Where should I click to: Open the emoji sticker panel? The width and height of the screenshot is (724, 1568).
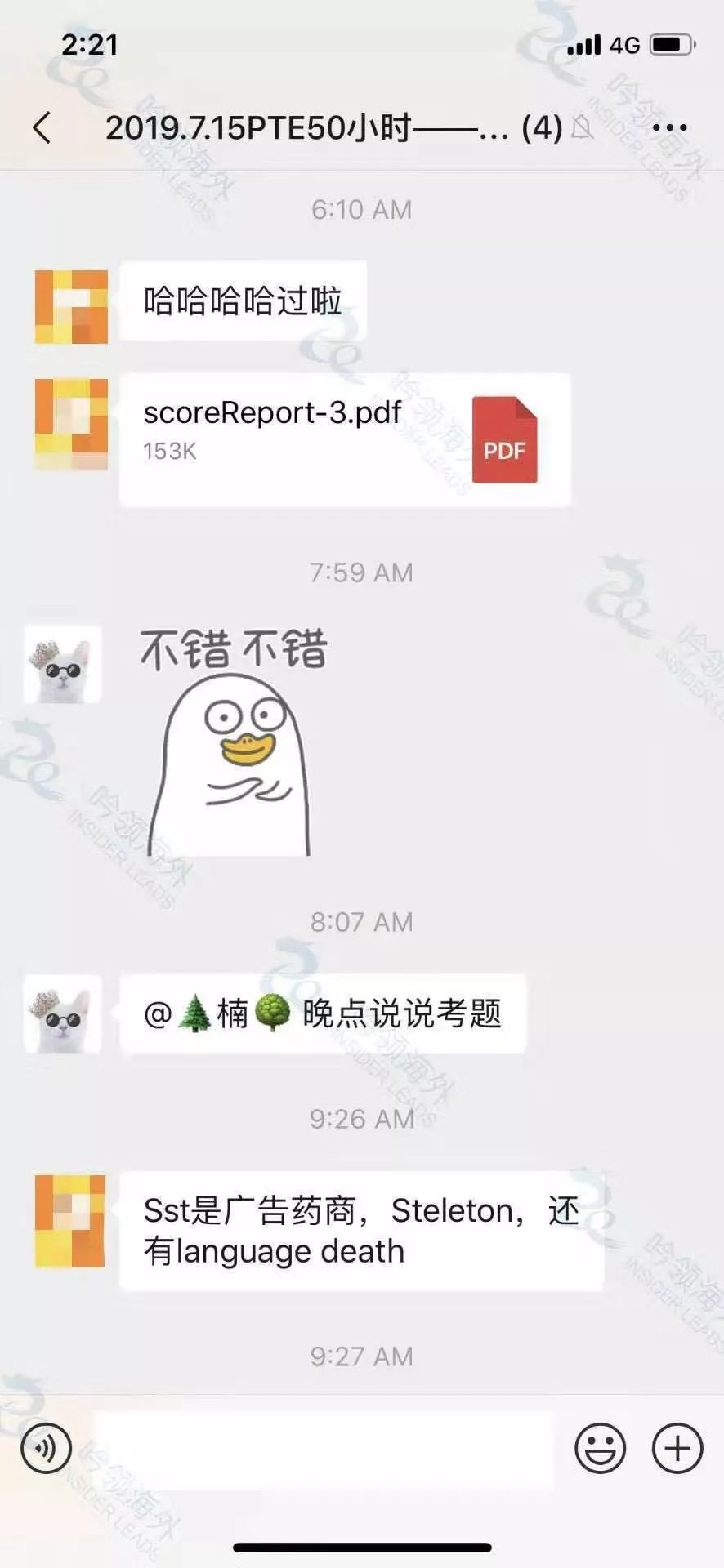click(600, 1448)
